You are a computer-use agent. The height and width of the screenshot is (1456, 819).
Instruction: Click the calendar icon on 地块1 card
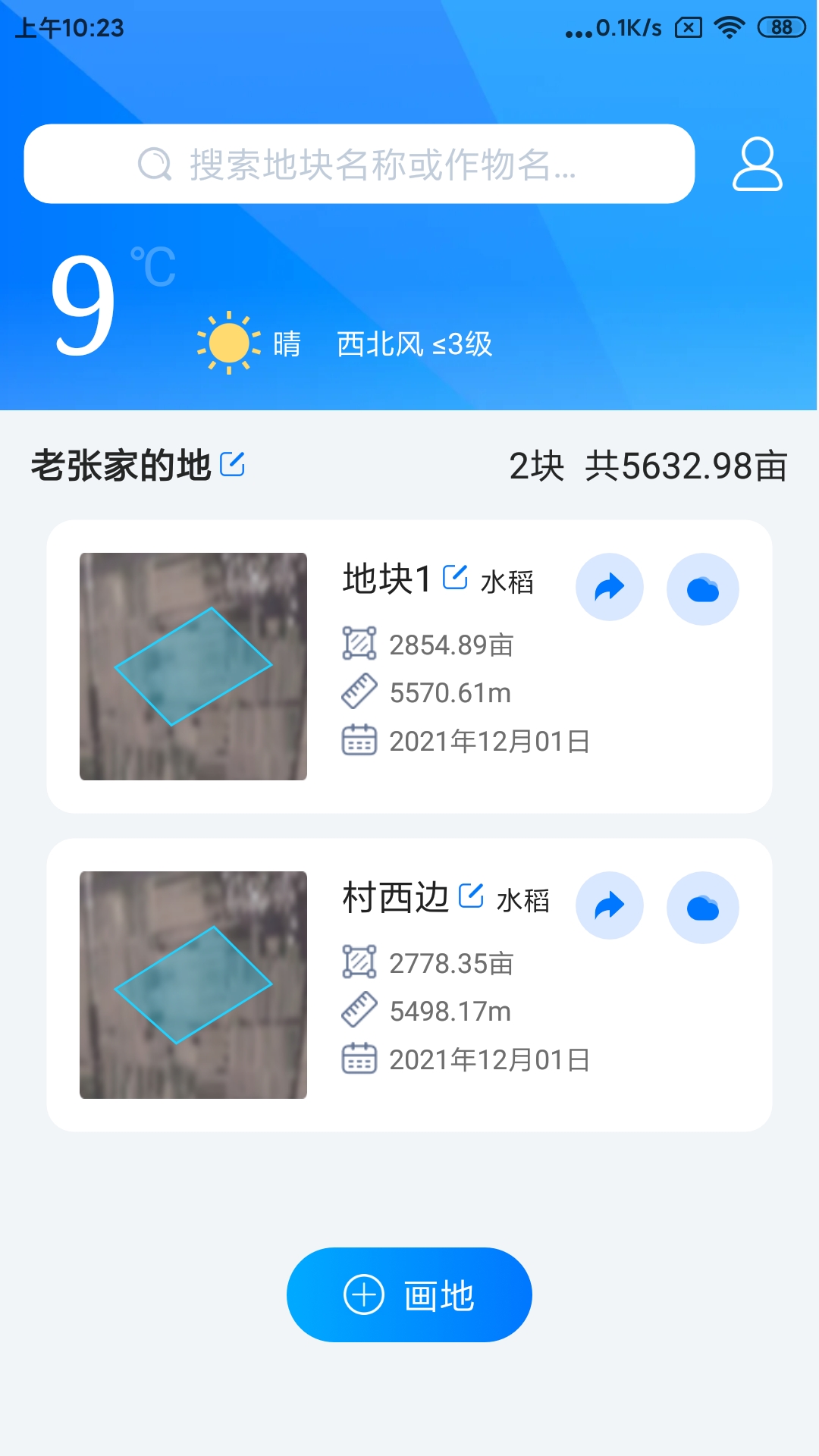click(x=359, y=741)
